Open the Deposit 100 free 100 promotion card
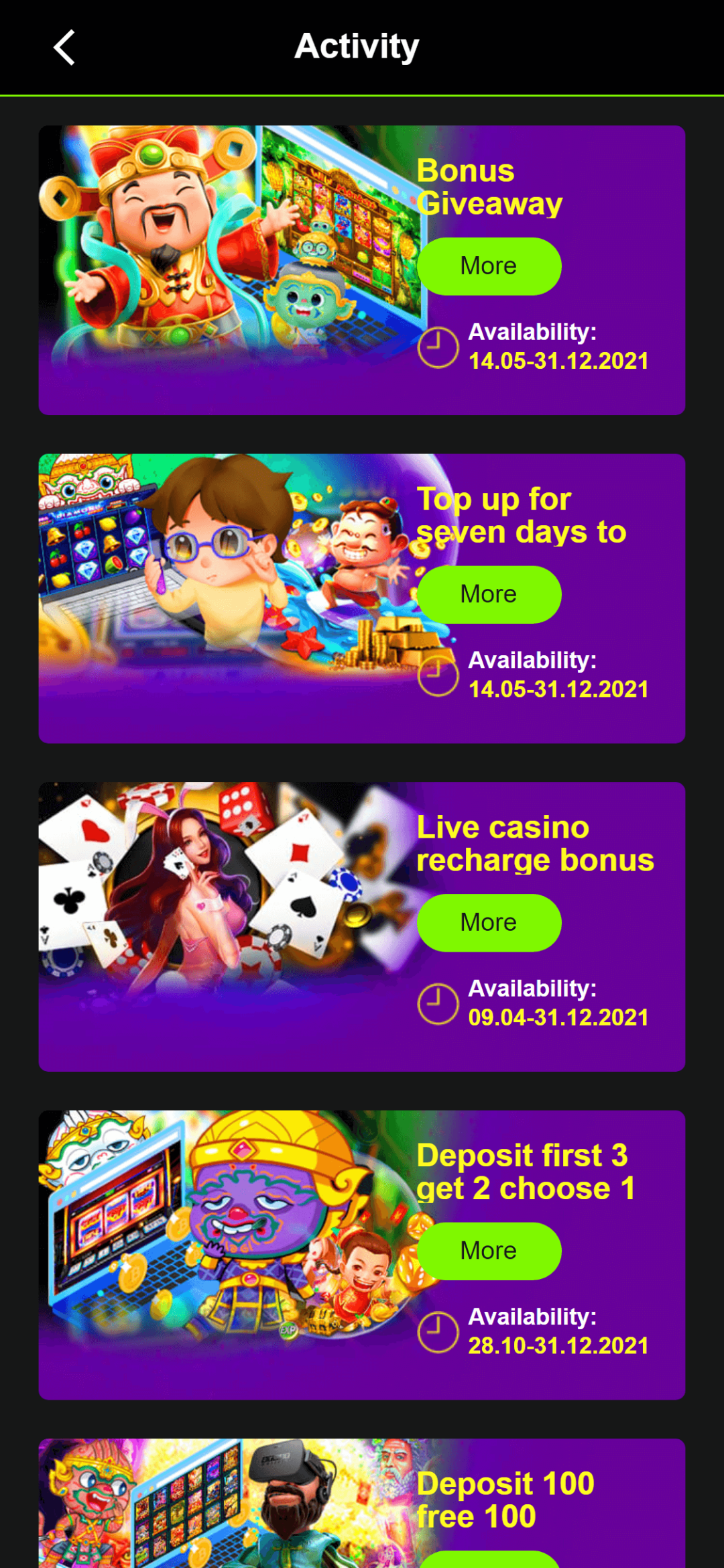 (362, 1502)
